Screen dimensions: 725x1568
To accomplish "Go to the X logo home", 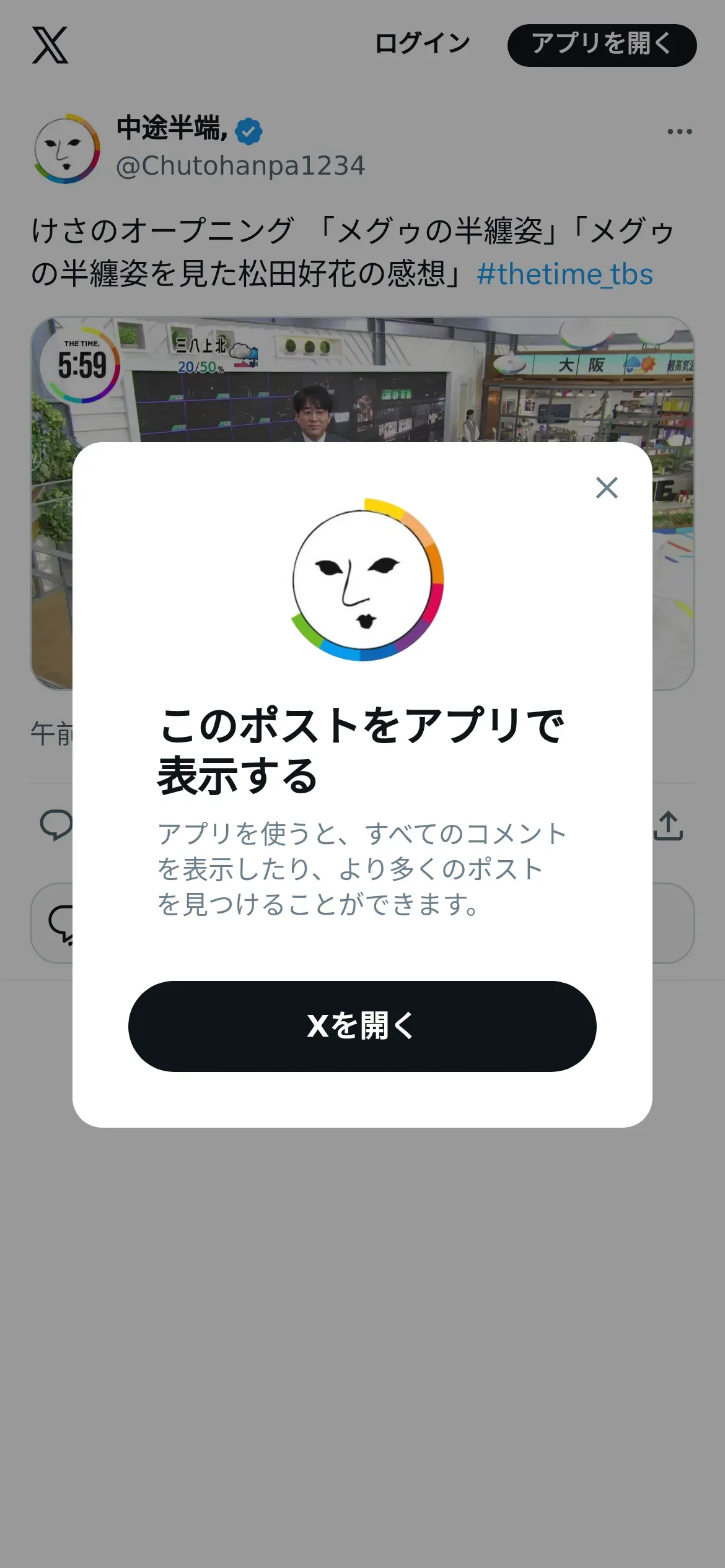I will click(x=50, y=45).
